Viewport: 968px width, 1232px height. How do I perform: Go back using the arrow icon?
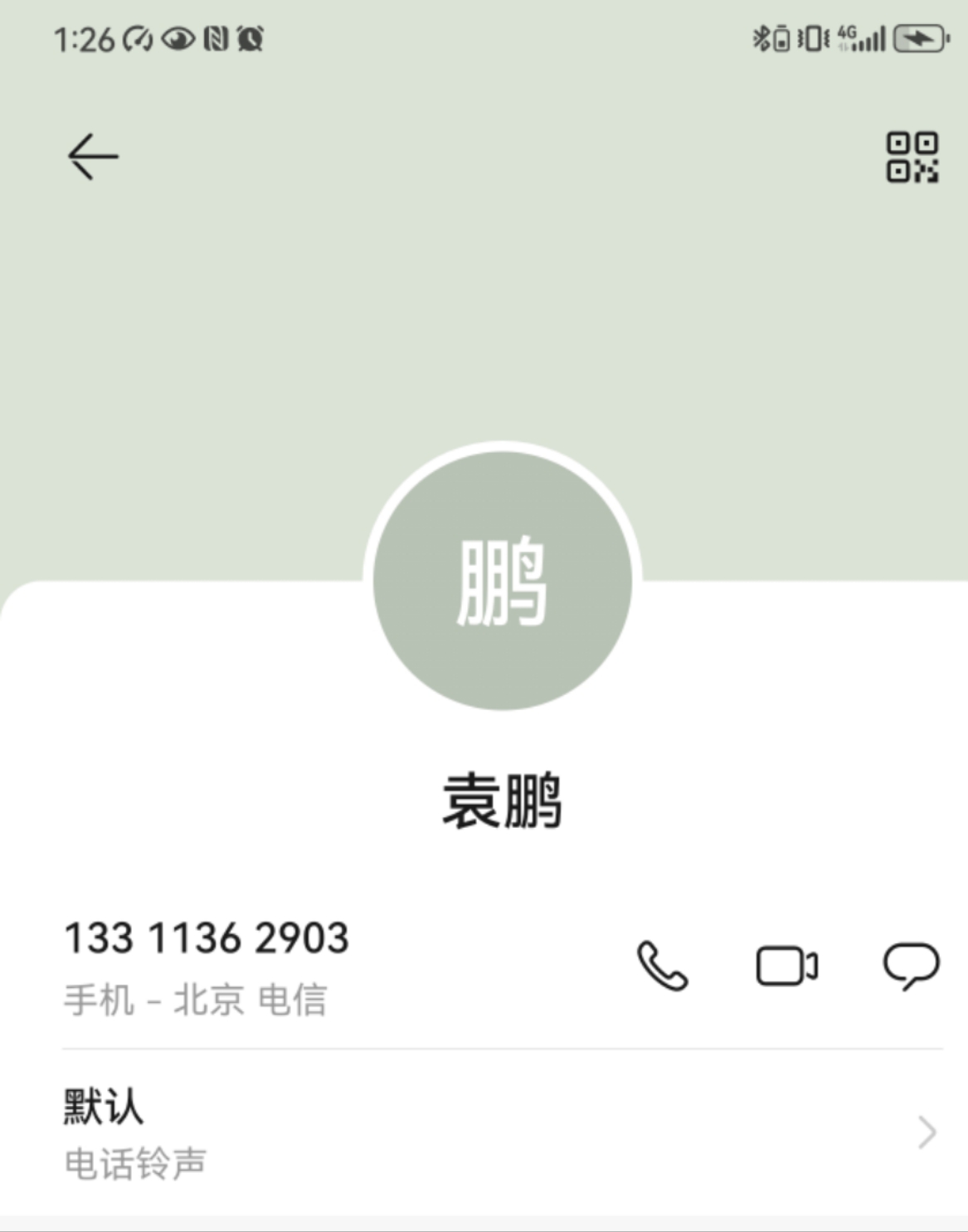(92, 157)
